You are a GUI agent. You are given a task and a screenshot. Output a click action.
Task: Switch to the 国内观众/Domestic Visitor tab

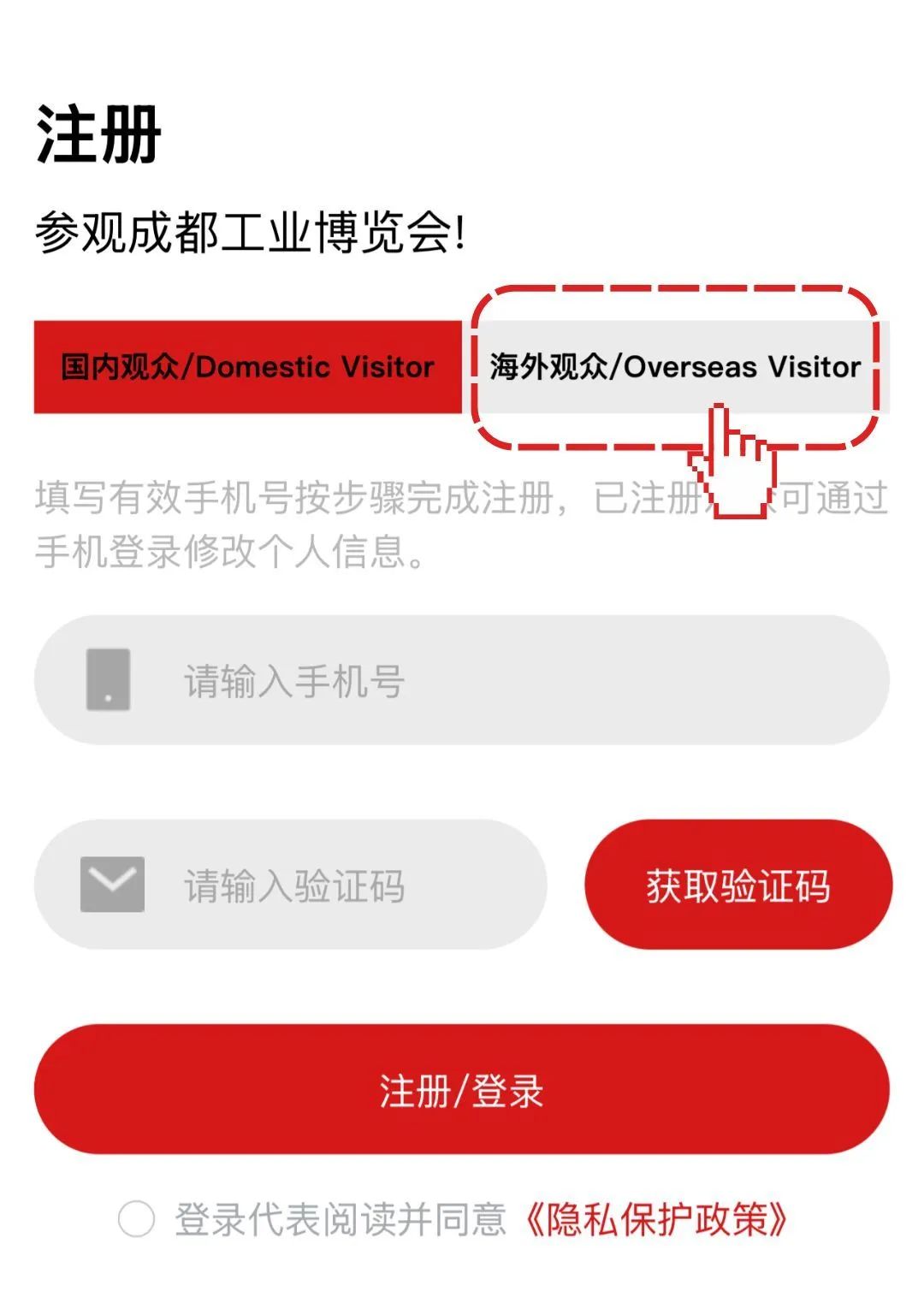[x=247, y=367]
